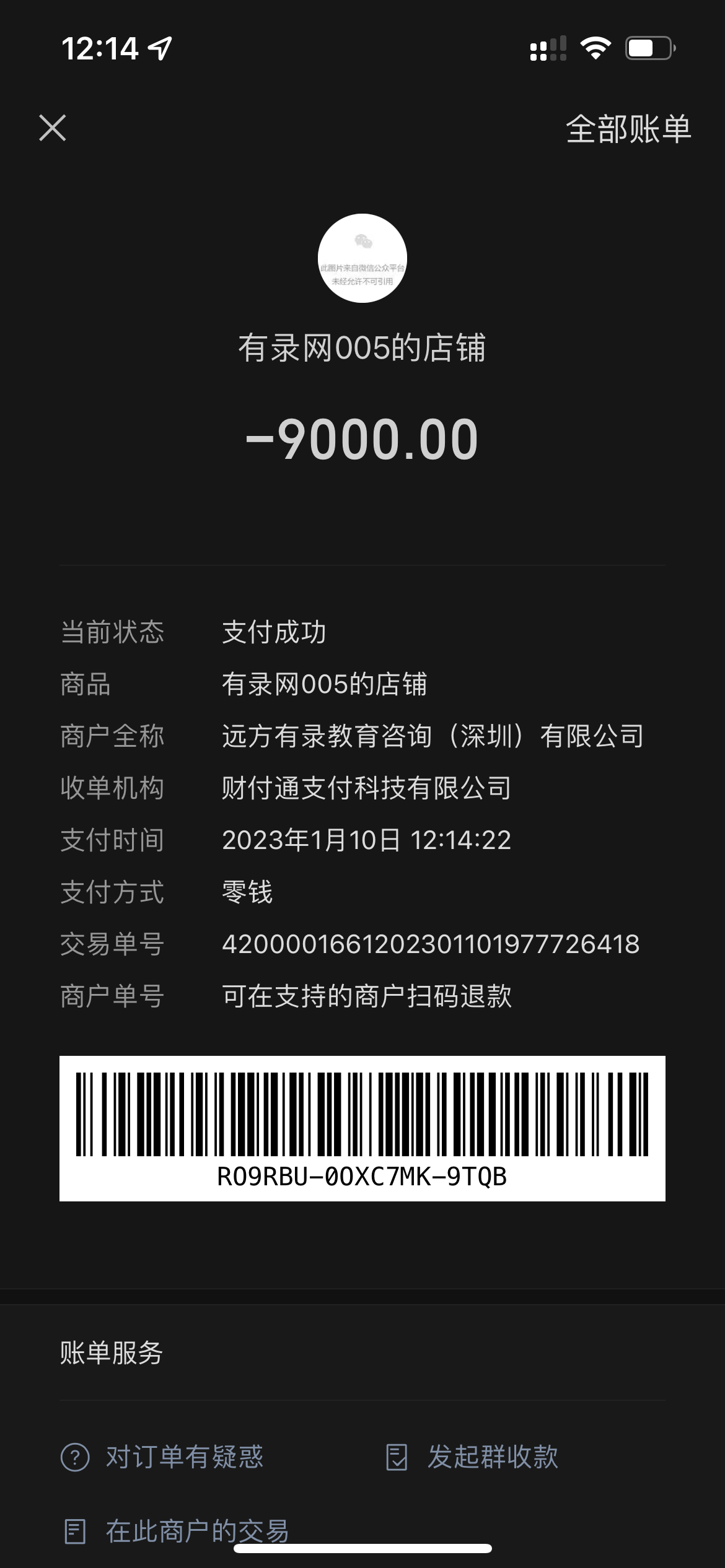Open the 有录网005的店铺 merchant avatar
The image size is (725, 1568).
click(362, 258)
